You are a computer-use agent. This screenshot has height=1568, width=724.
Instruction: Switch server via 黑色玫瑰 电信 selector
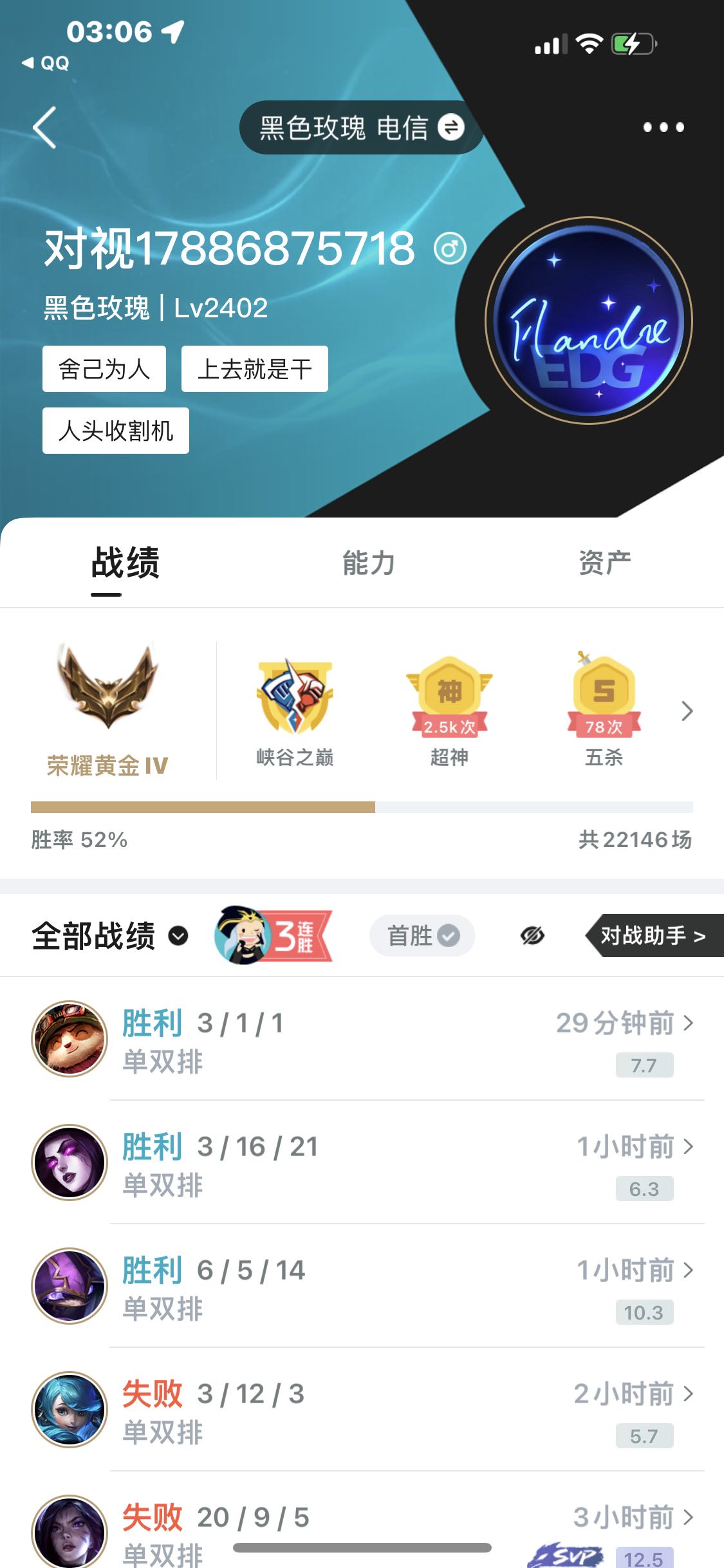pos(361,127)
